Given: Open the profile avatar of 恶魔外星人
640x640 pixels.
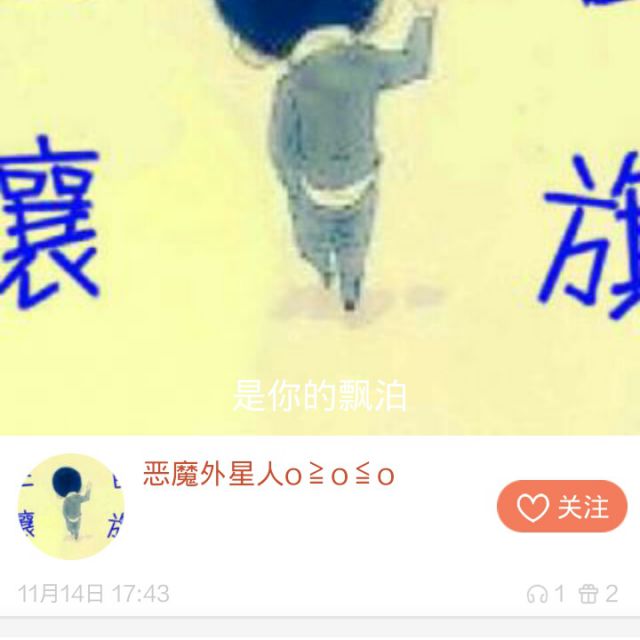Looking at the screenshot, I should click(71, 506).
